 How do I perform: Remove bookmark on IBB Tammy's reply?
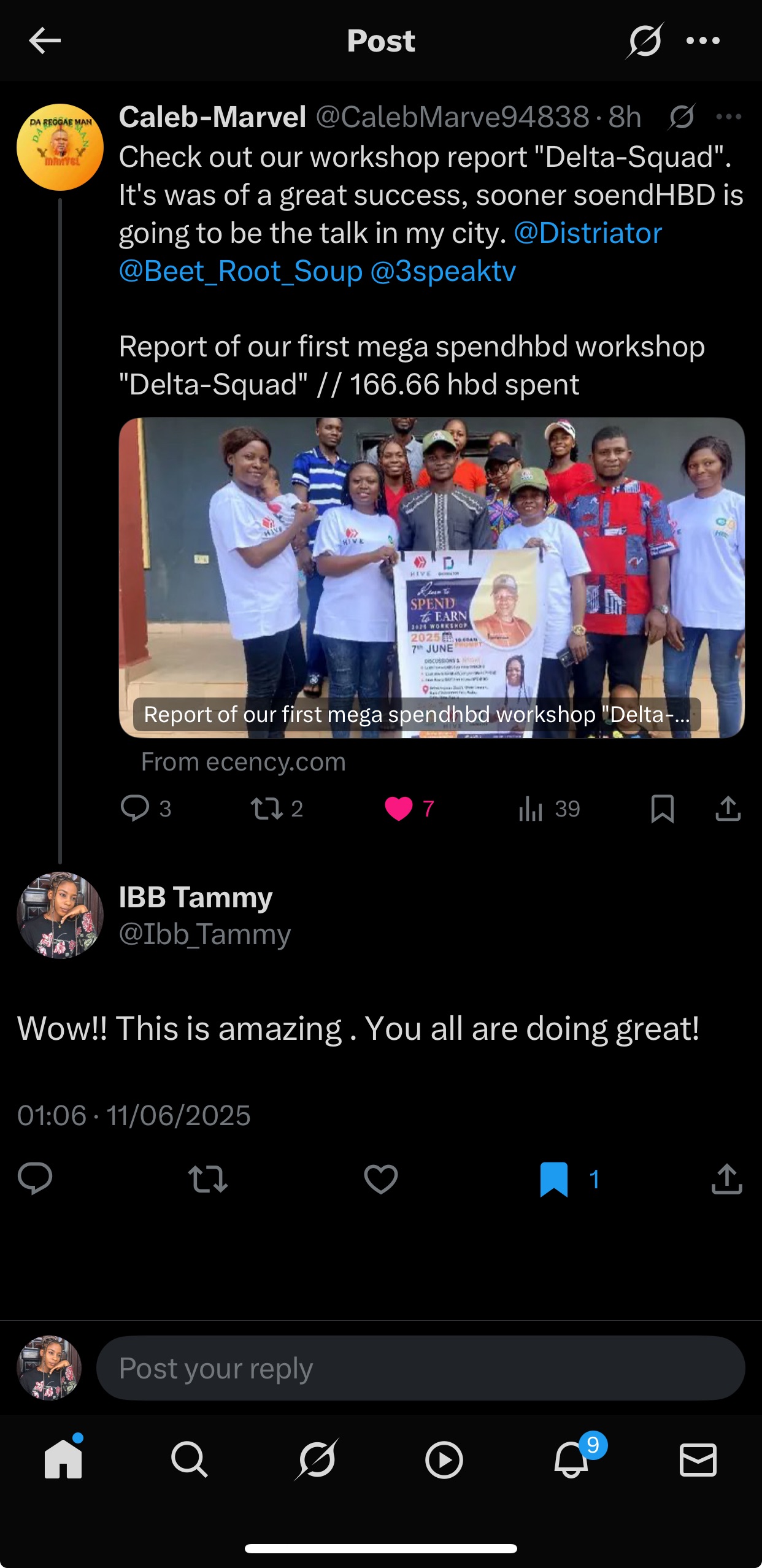pos(553,1178)
